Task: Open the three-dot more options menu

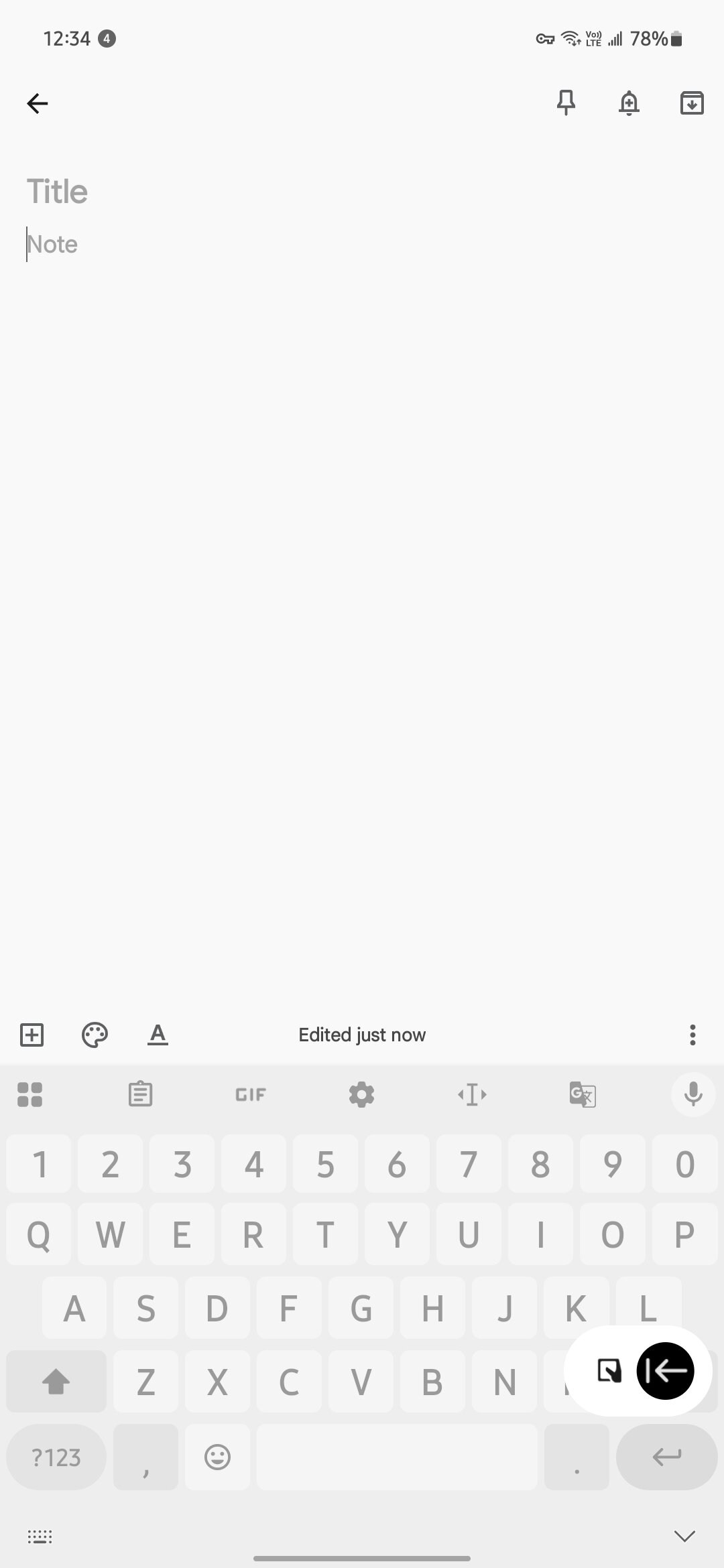Action: pyautogui.click(x=692, y=1035)
